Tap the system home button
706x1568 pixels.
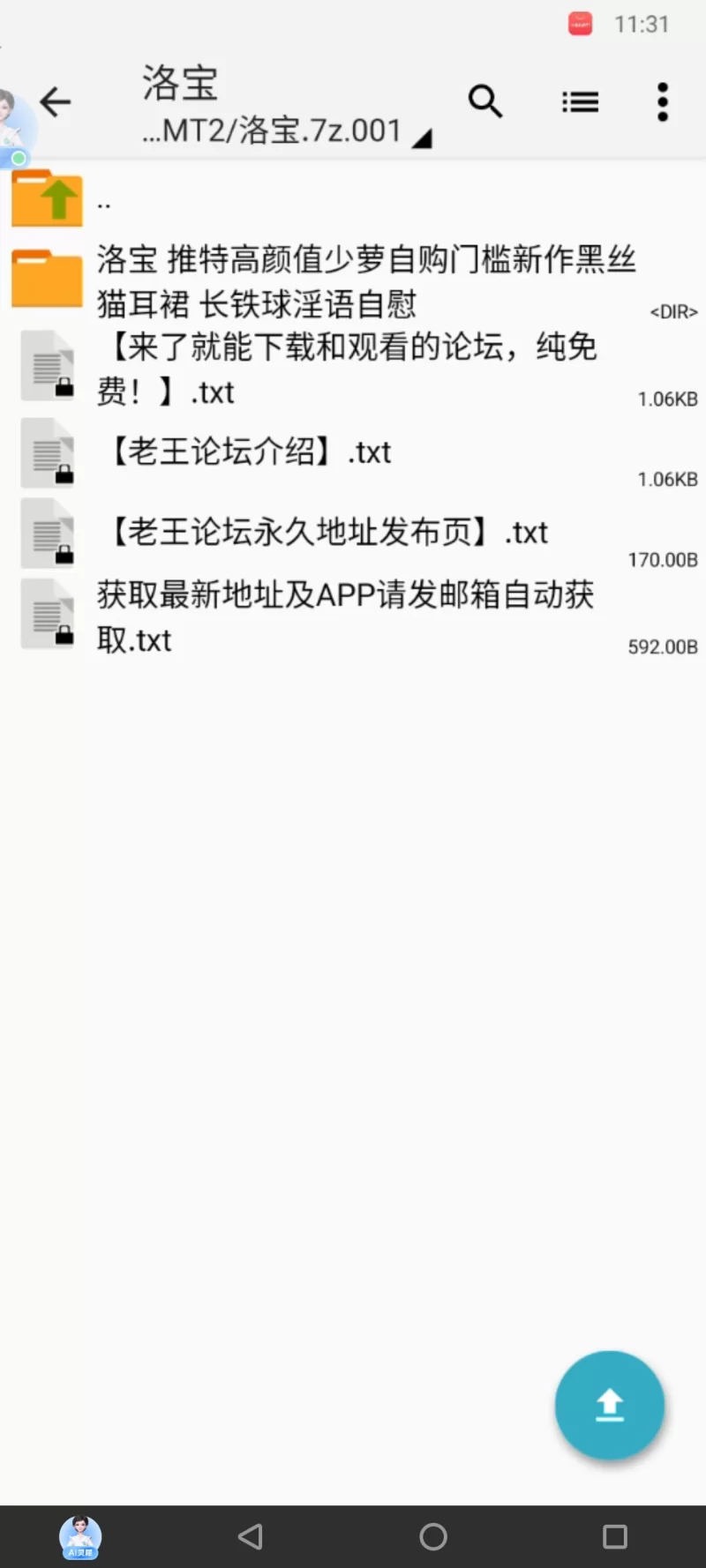433,1537
